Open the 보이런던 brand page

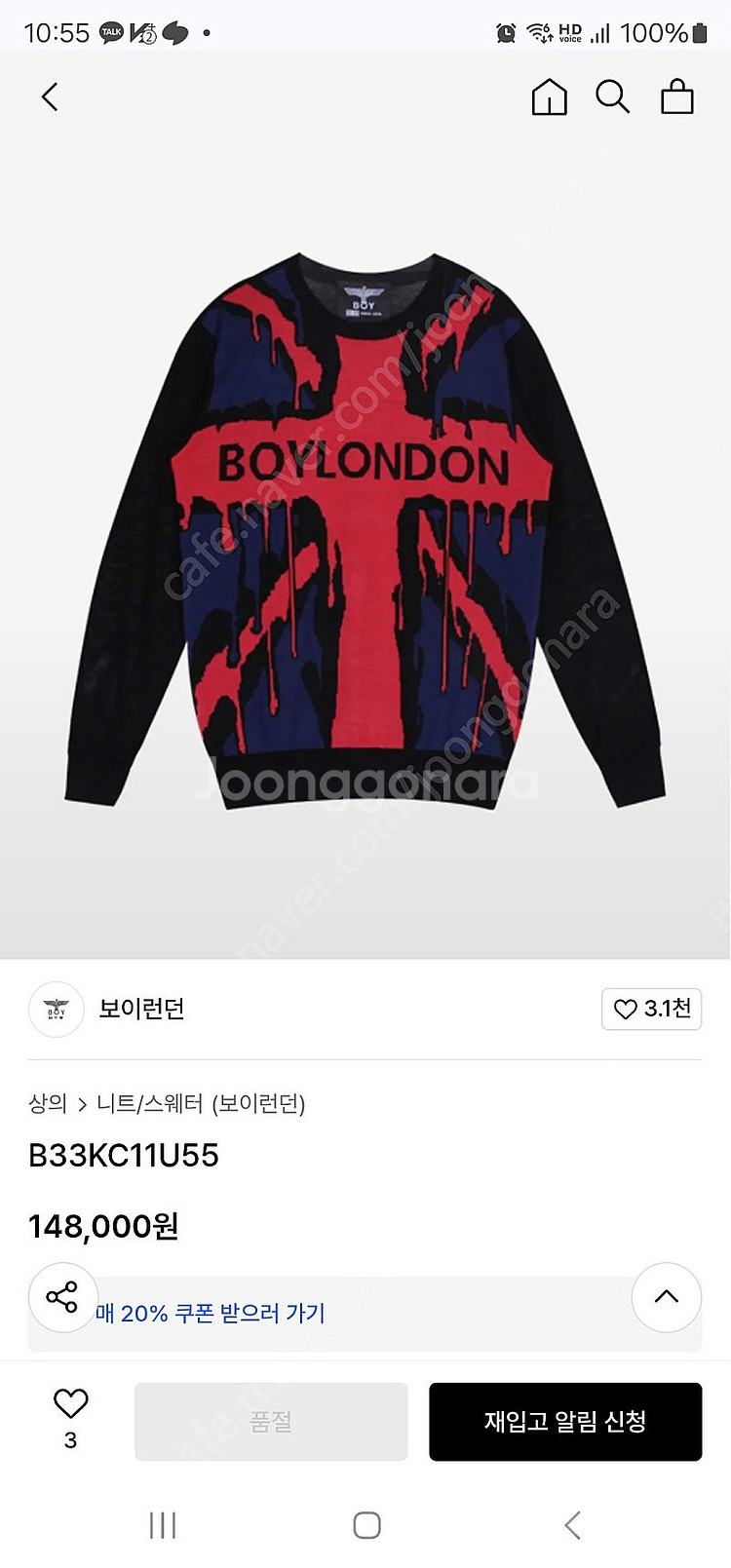pyautogui.click(x=141, y=1009)
